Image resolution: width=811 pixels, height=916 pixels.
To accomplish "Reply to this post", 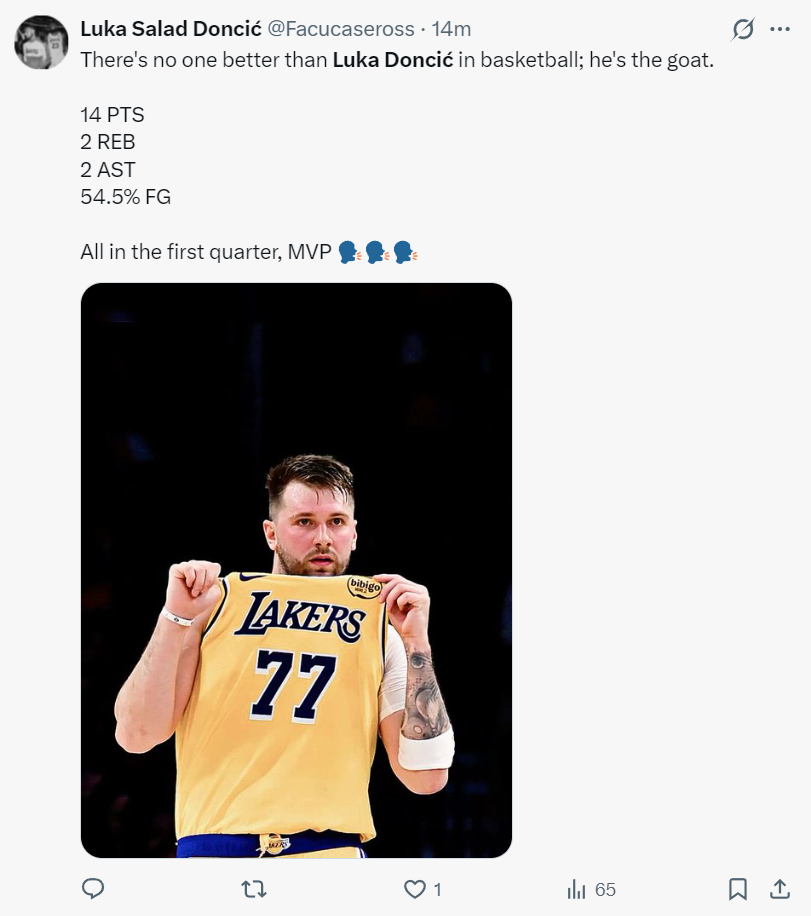I will [93, 888].
